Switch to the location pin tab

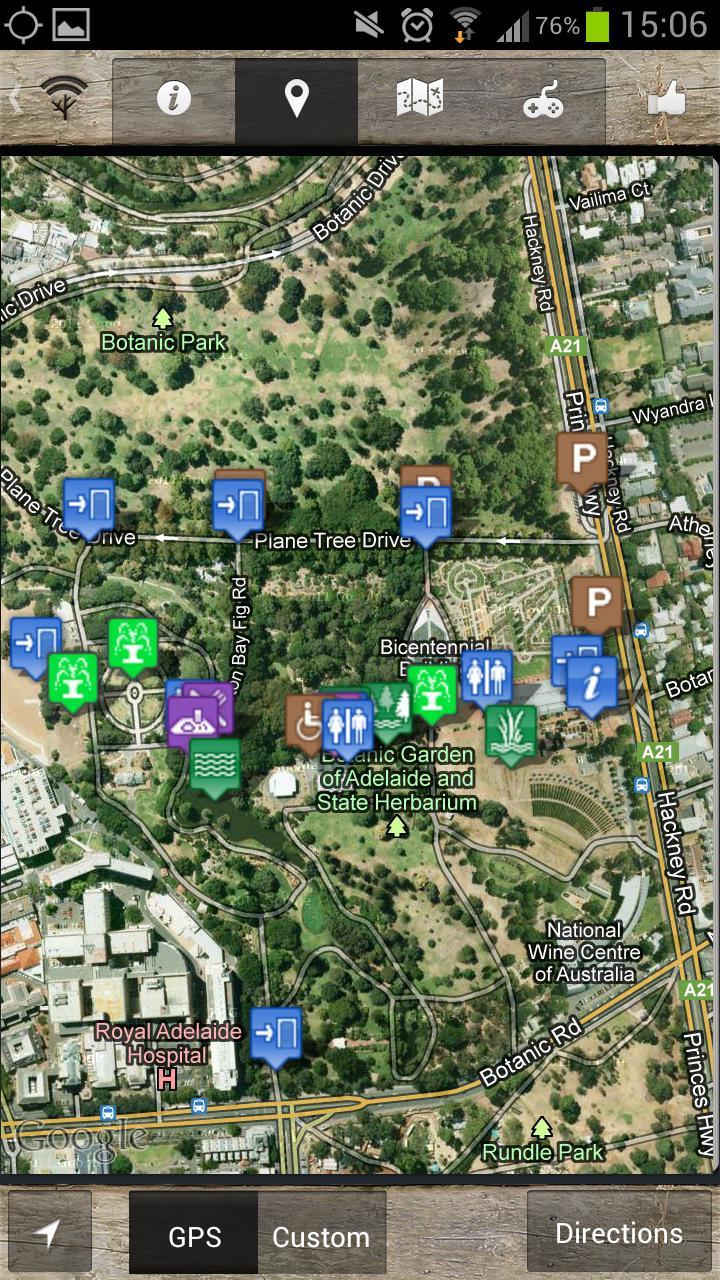click(296, 100)
